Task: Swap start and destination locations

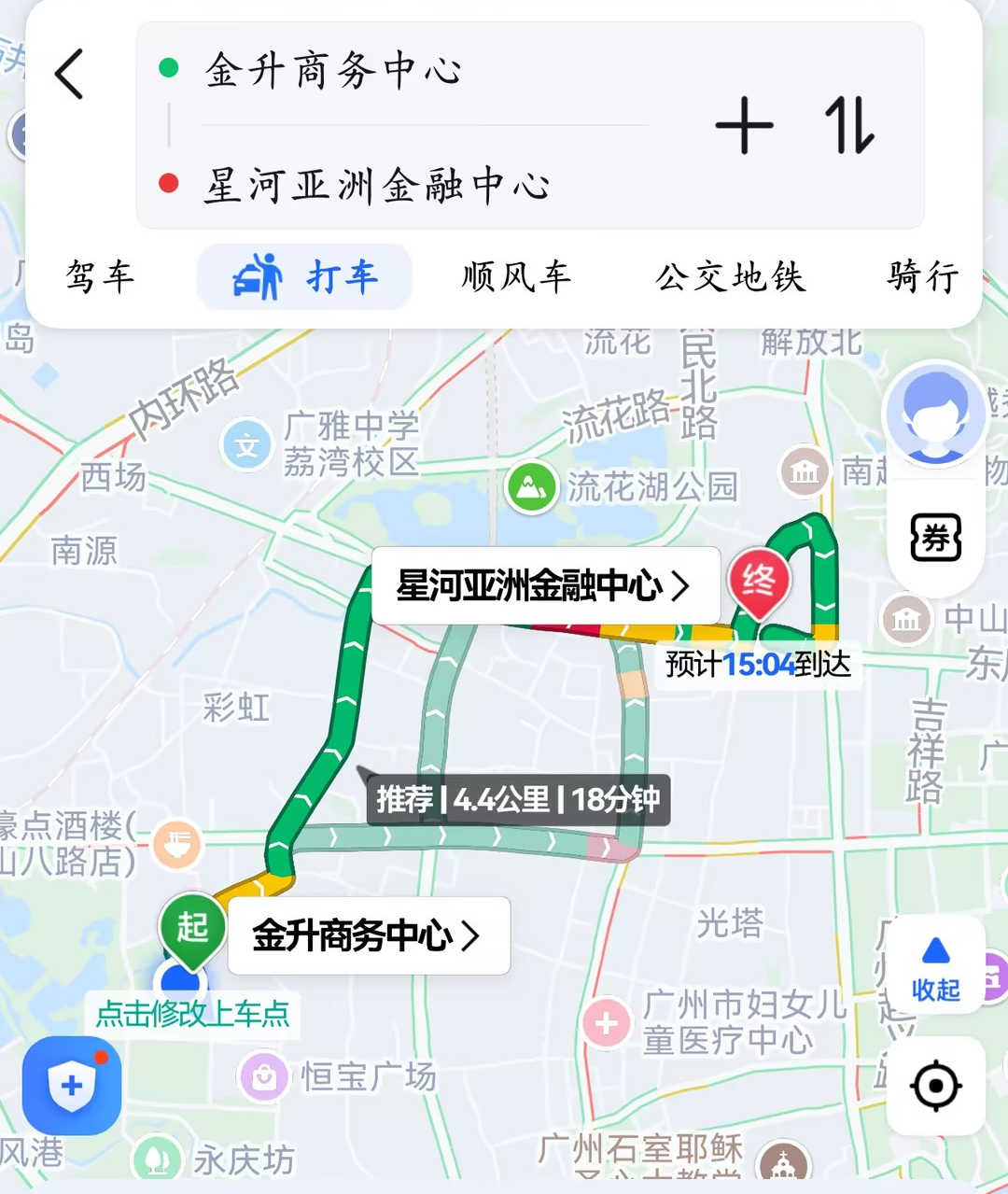Action: (848, 126)
